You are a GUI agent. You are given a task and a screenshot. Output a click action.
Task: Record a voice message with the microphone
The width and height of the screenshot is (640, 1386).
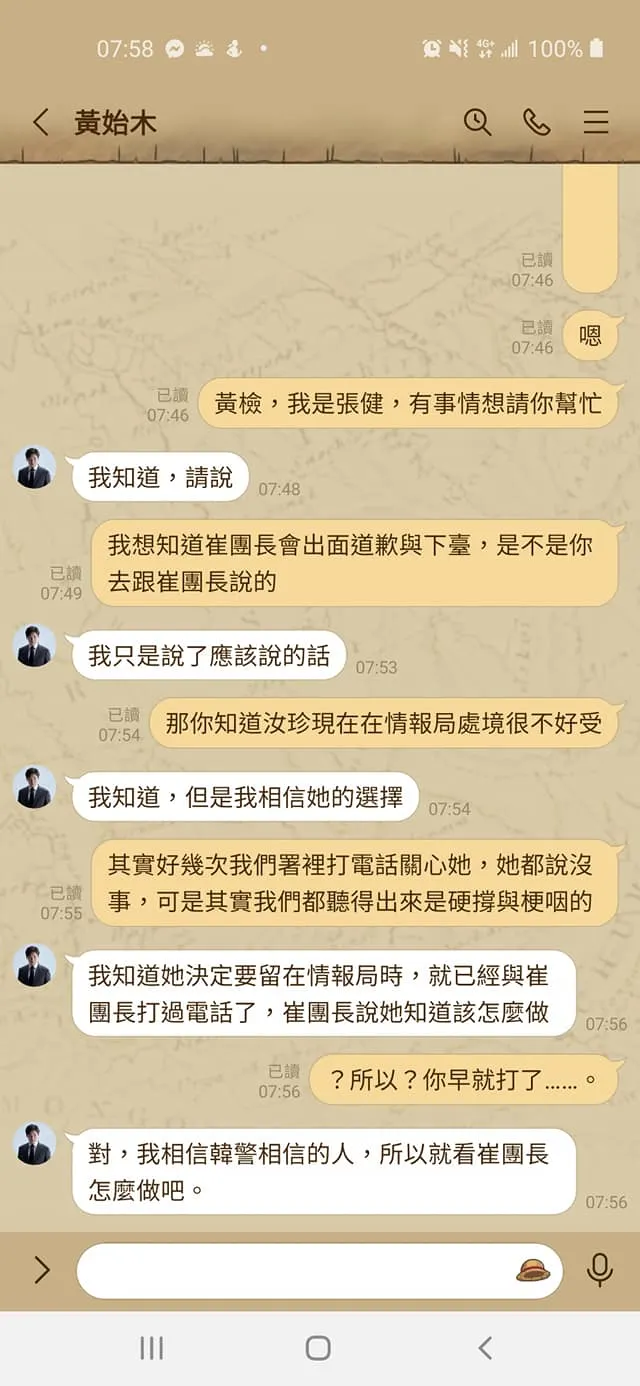point(600,1270)
